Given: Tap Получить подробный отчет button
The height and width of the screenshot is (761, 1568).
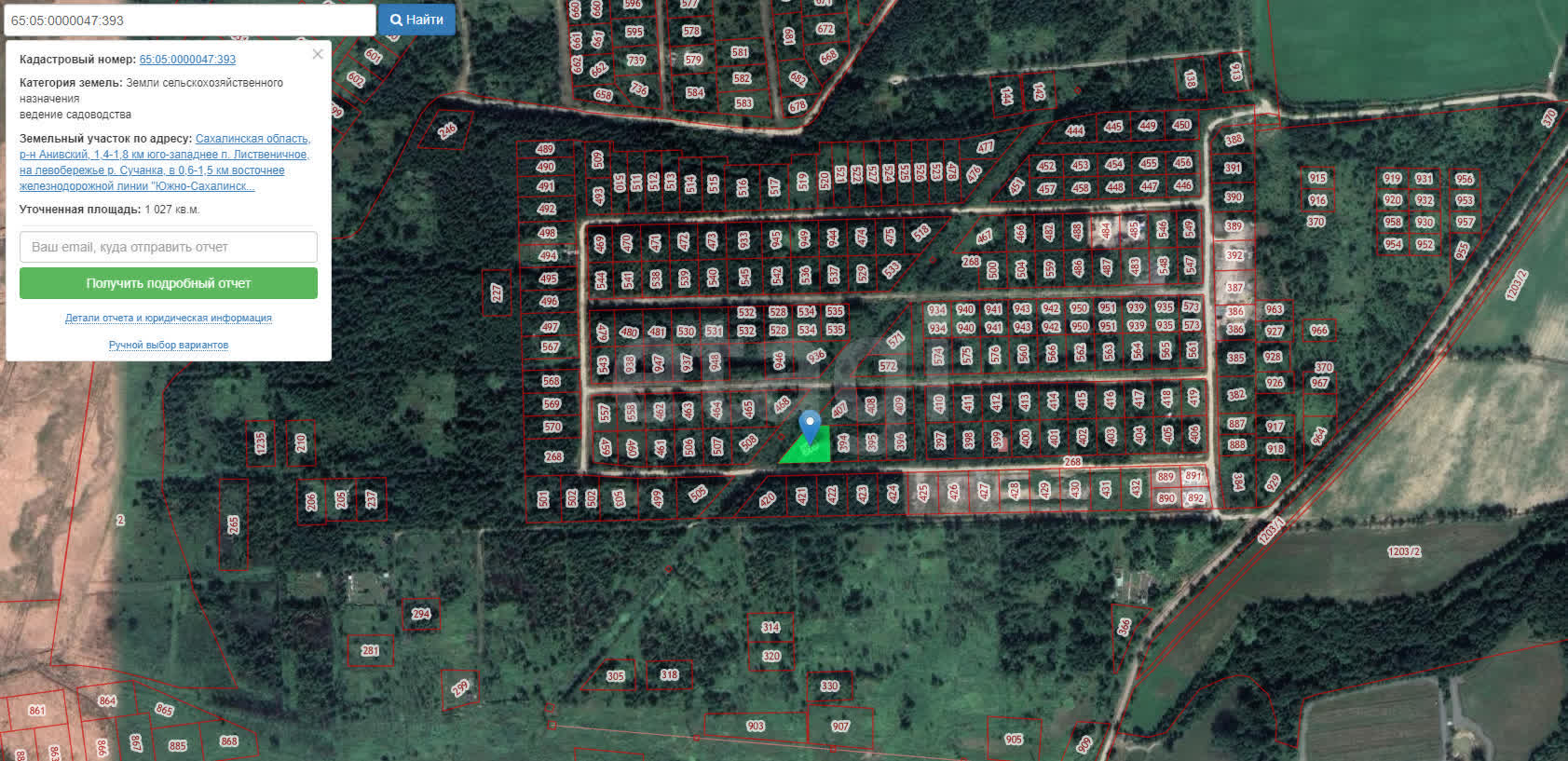Looking at the screenshot, I should 169,283.
